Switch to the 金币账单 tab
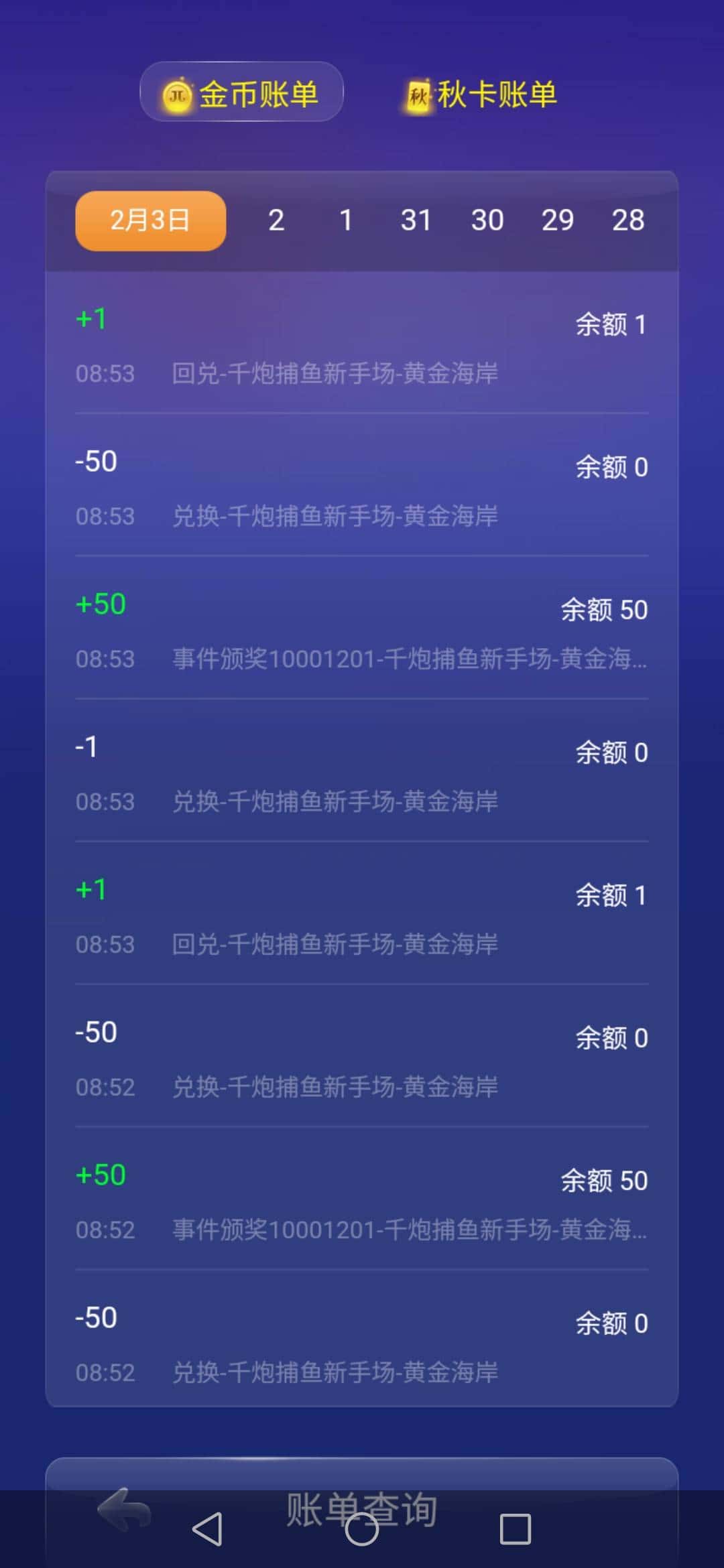 [x=241, y=92]
